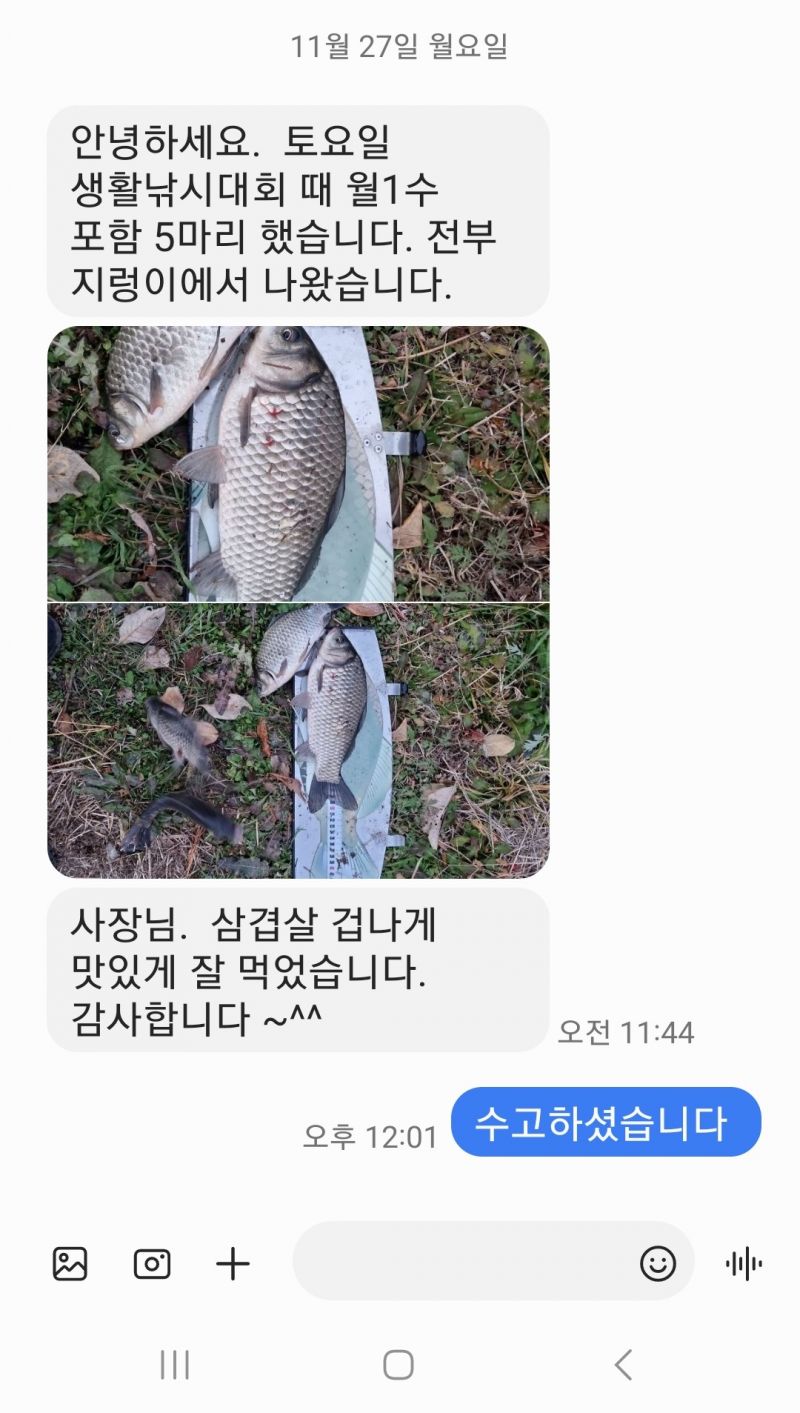Viewport: 800px width, 1413px height.
Task: Open the top fish photo
Action: pyautogui.click(x=298, y=463)
